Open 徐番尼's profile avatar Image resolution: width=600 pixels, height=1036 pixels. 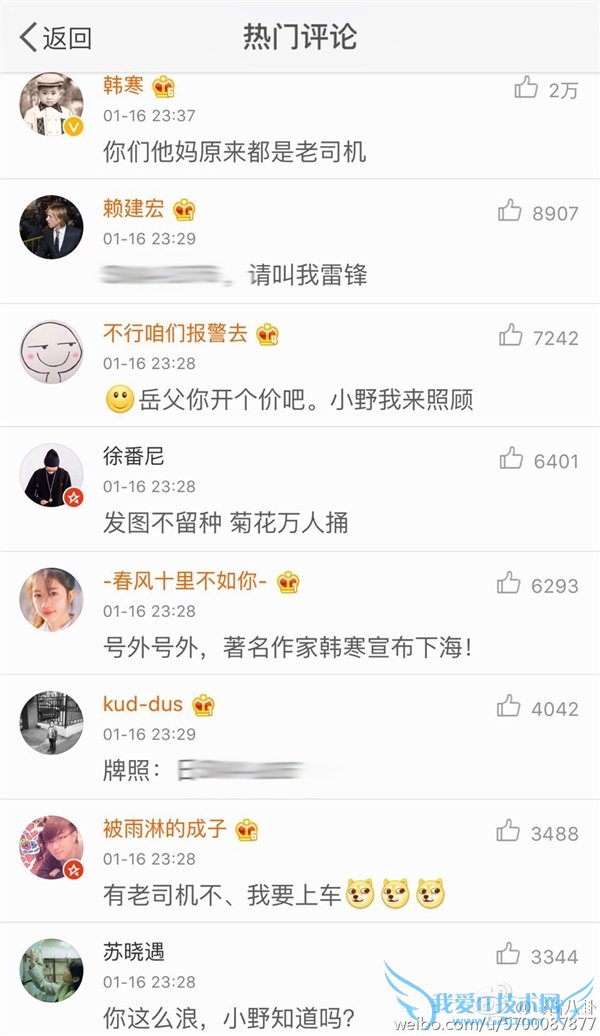click(x=51, y=475)
